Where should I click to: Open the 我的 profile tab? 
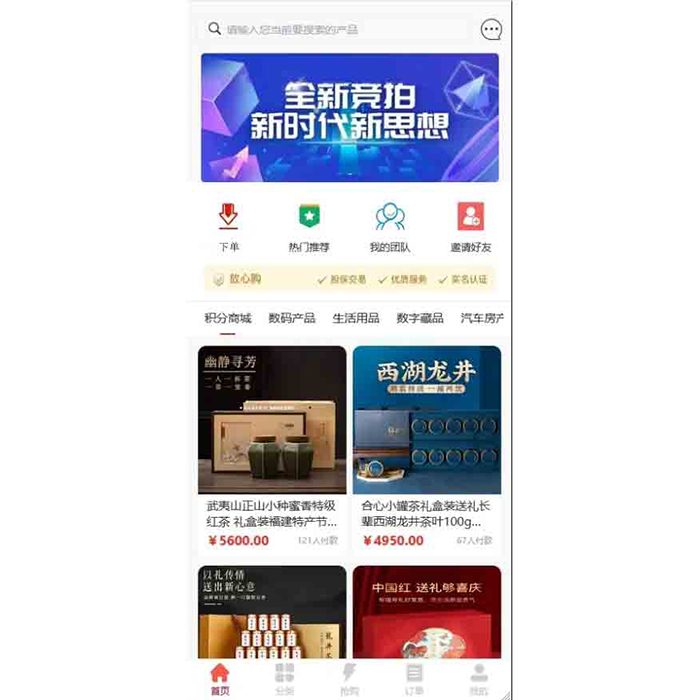pyautogui.click(x=479, y=679)
